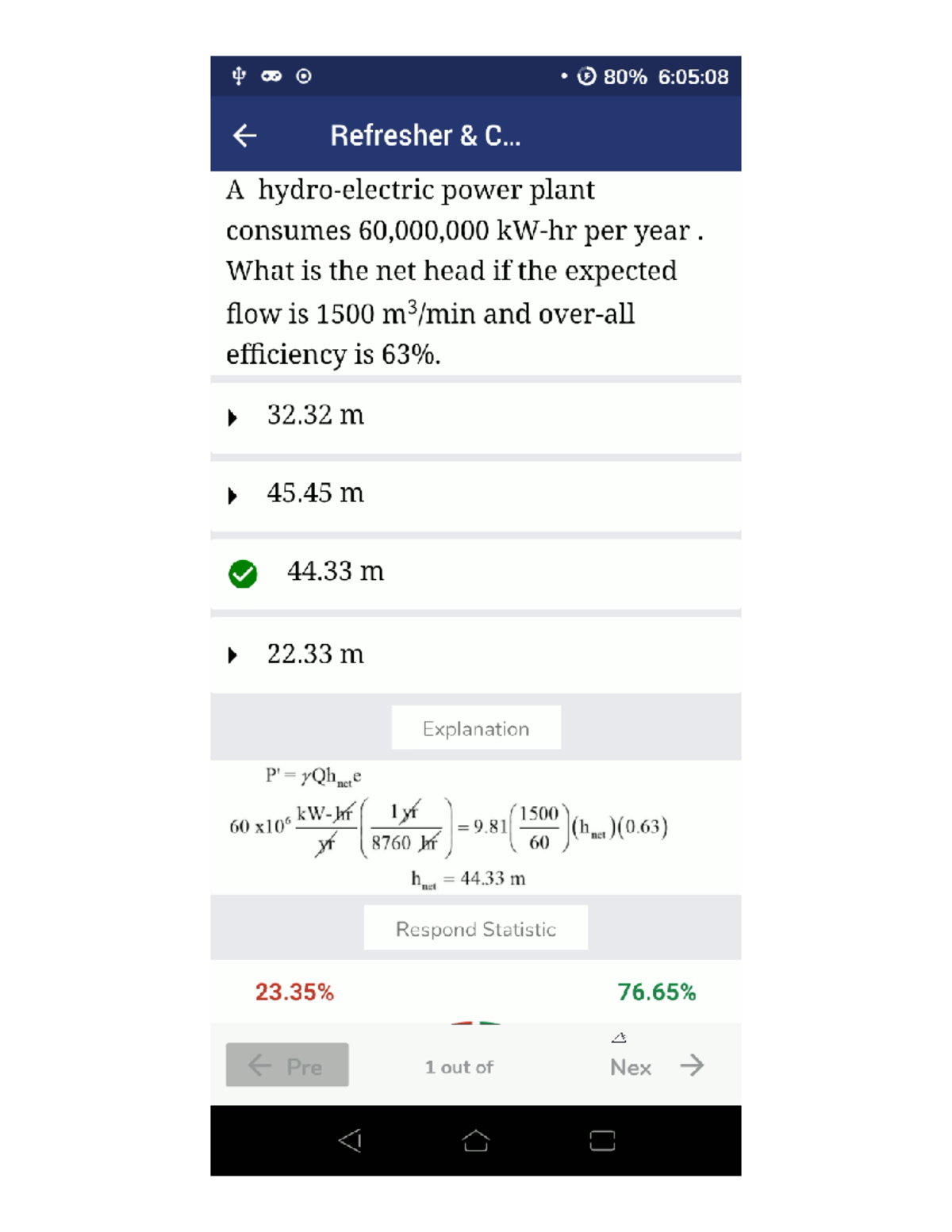Select the 32.32 m answer option
952x1232 pixels.
click(x=316, y=416)
